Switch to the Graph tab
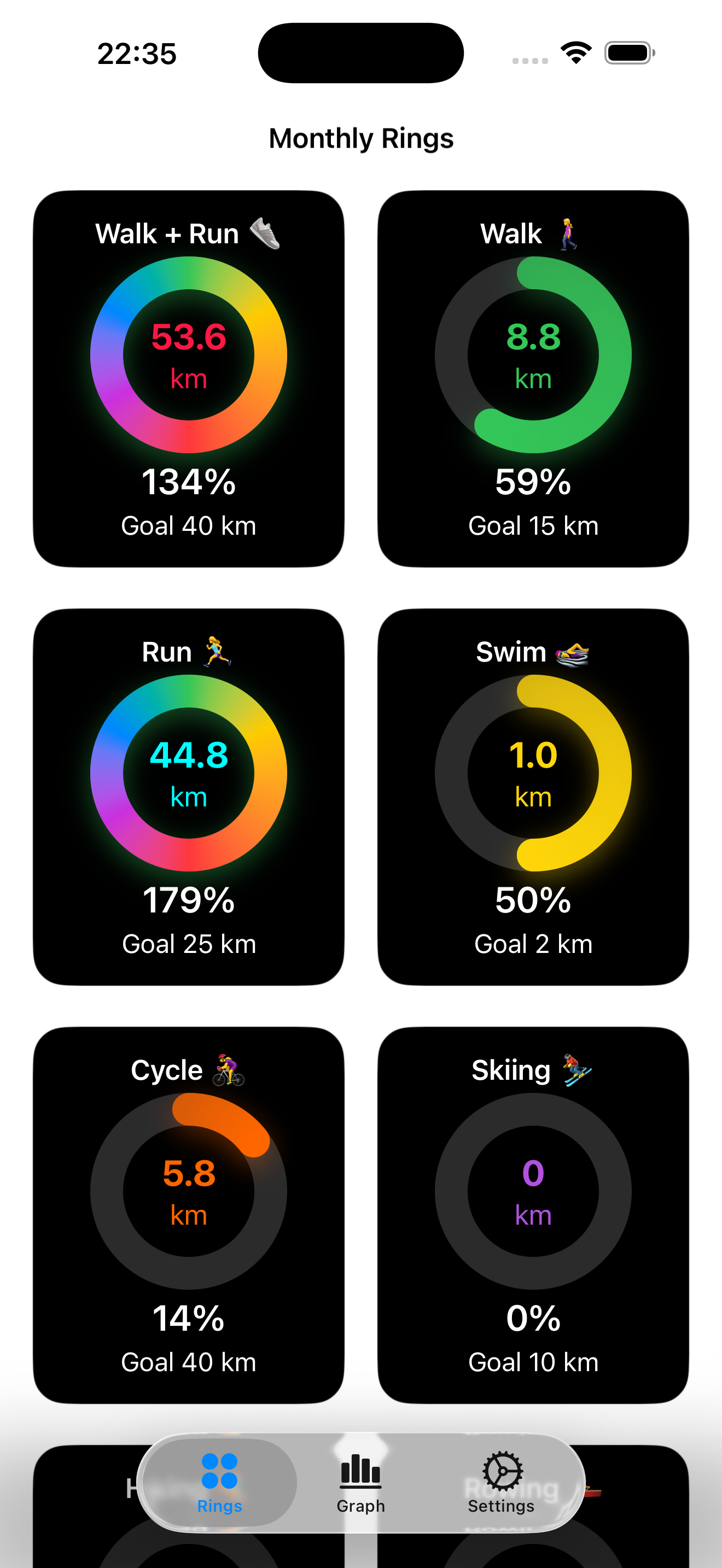The width and height of the screenshot is (722, 1568). [x=360, y=1479]
